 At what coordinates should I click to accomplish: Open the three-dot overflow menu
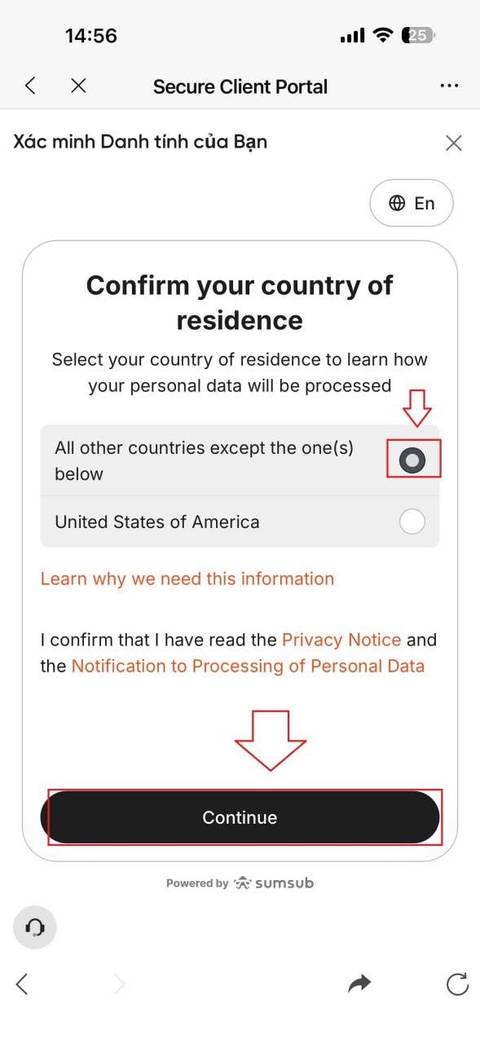click(449, 86)
